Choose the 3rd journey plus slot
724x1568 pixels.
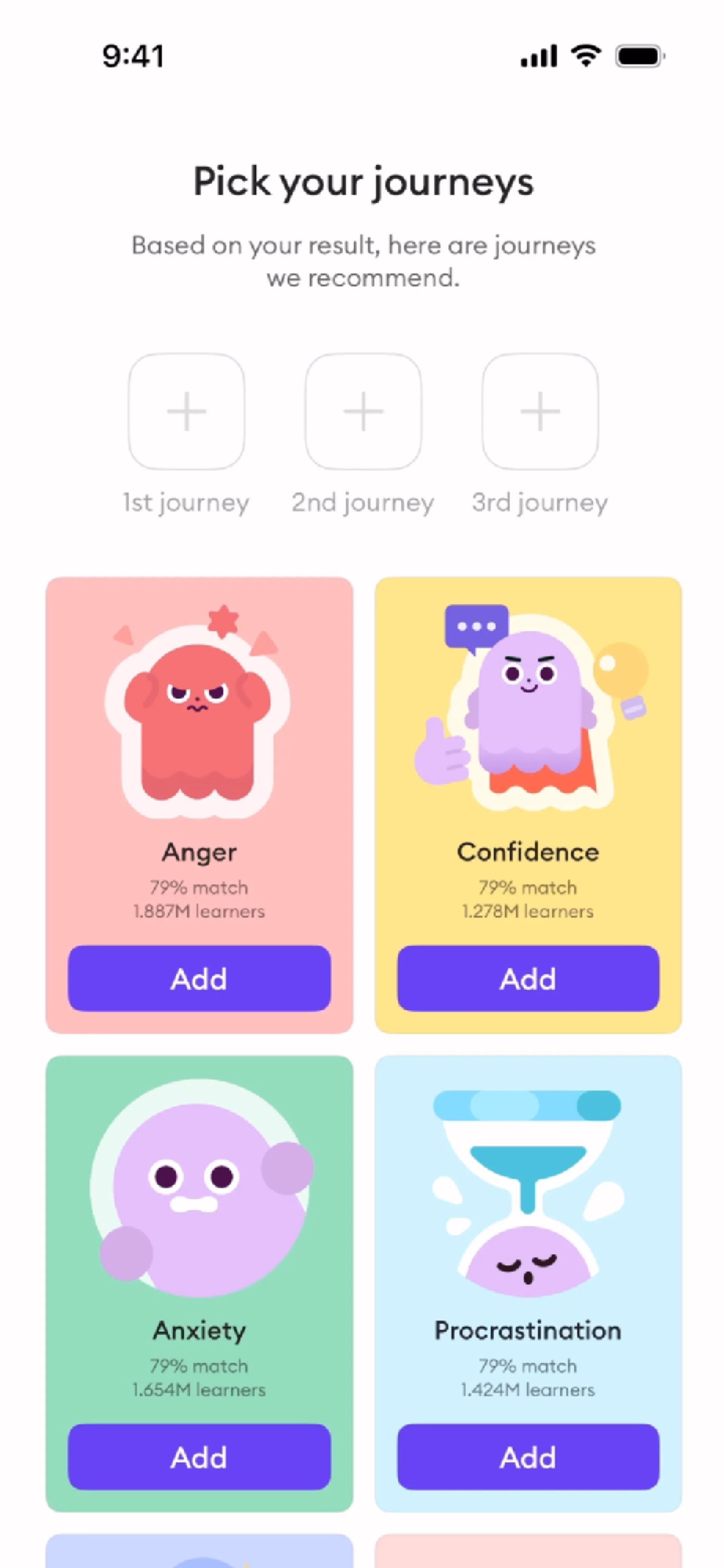pyautogui.click(x=540, y=411)
